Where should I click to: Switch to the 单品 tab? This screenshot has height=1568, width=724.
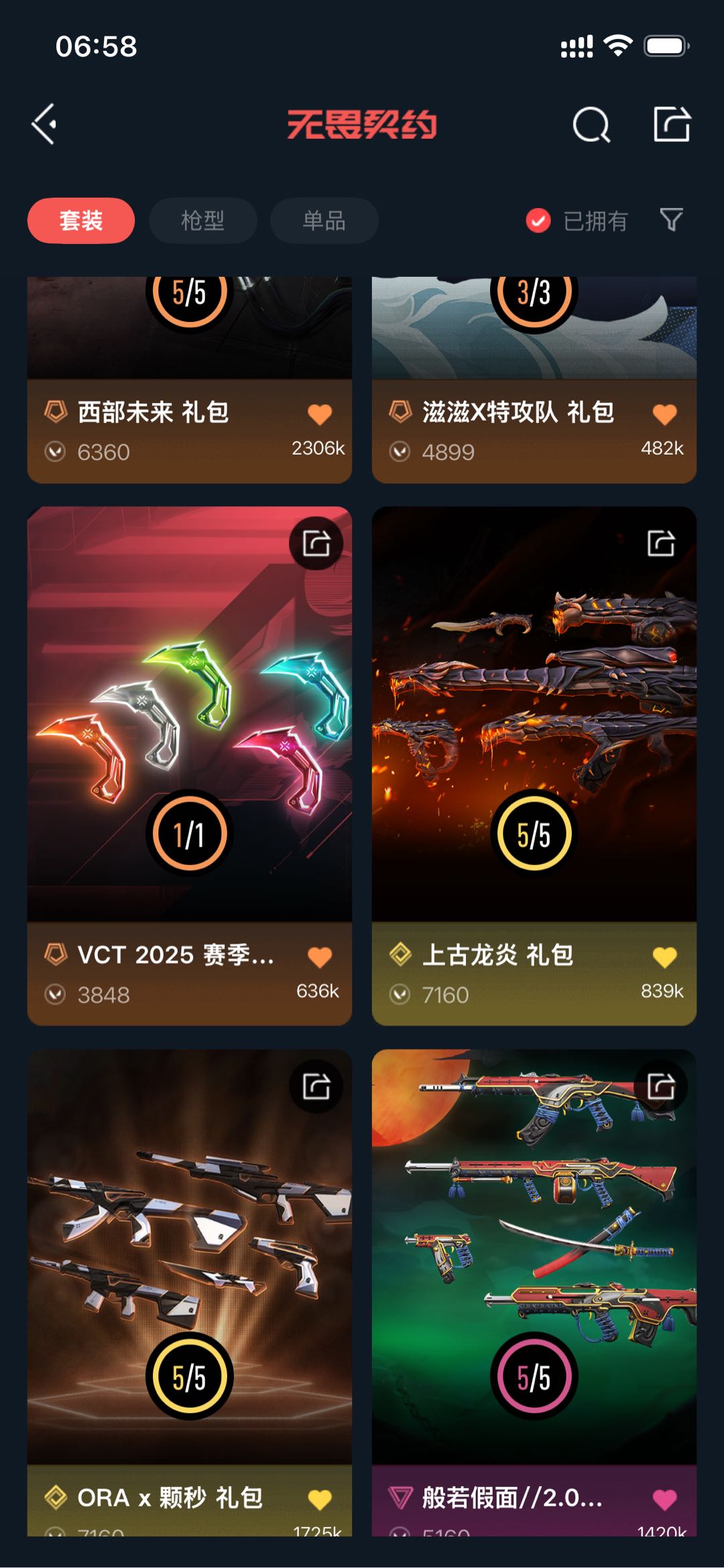(x=324, y=221)
